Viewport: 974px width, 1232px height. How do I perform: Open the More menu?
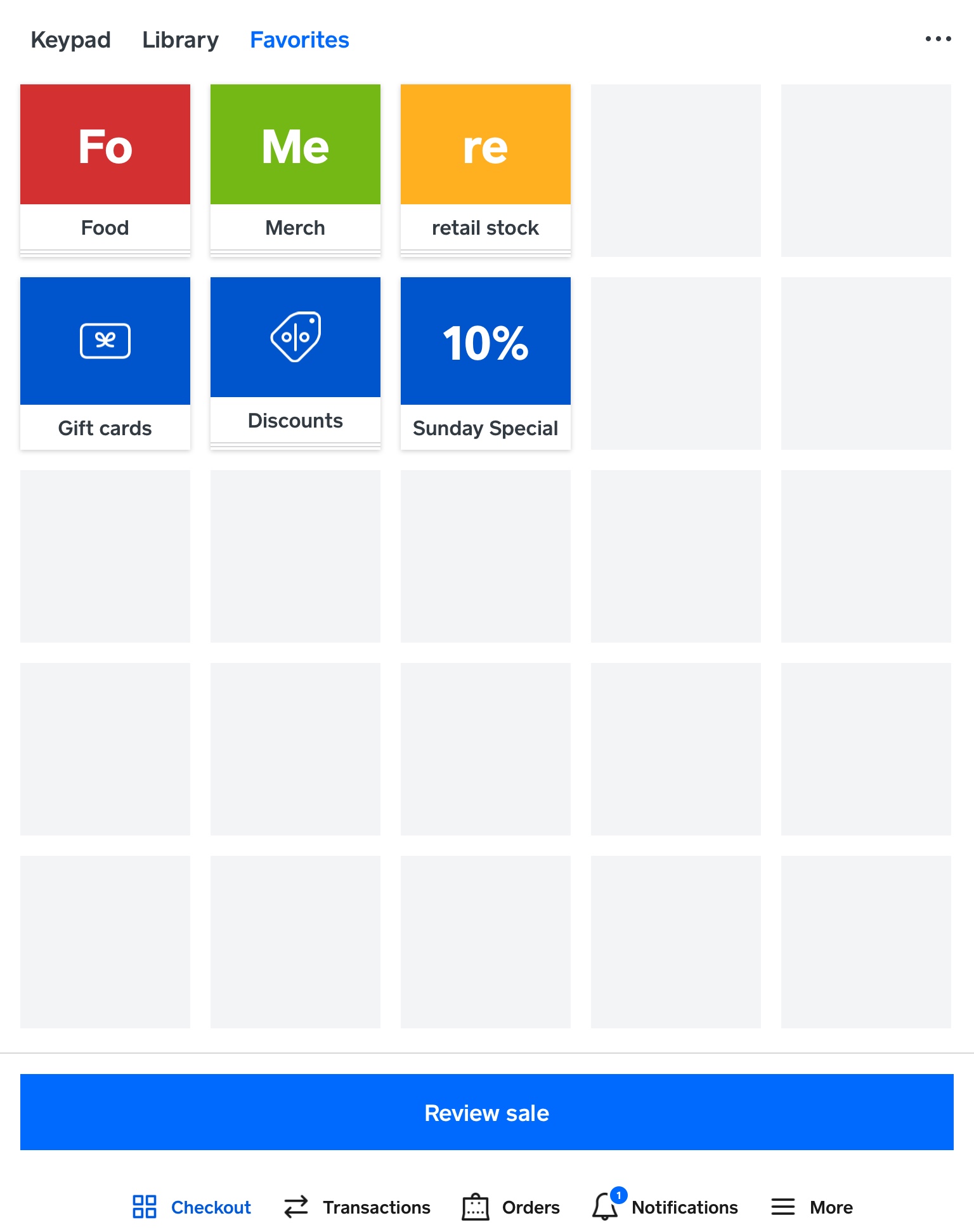click(x=812, y=1207)
